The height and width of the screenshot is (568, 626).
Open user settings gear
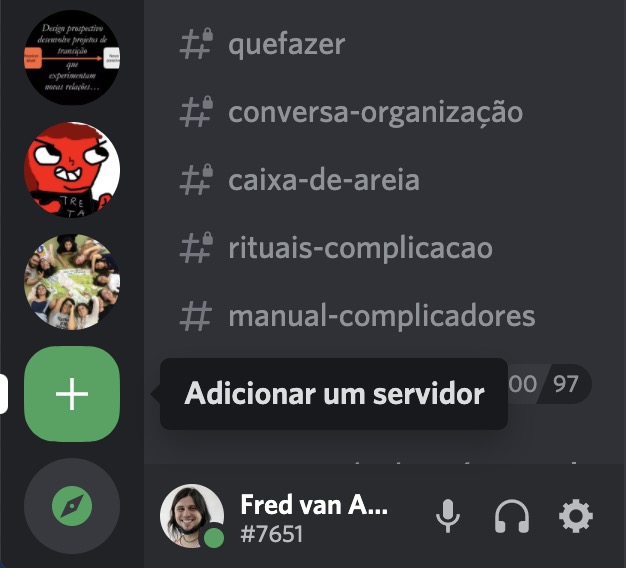click(x=575, y=517)
